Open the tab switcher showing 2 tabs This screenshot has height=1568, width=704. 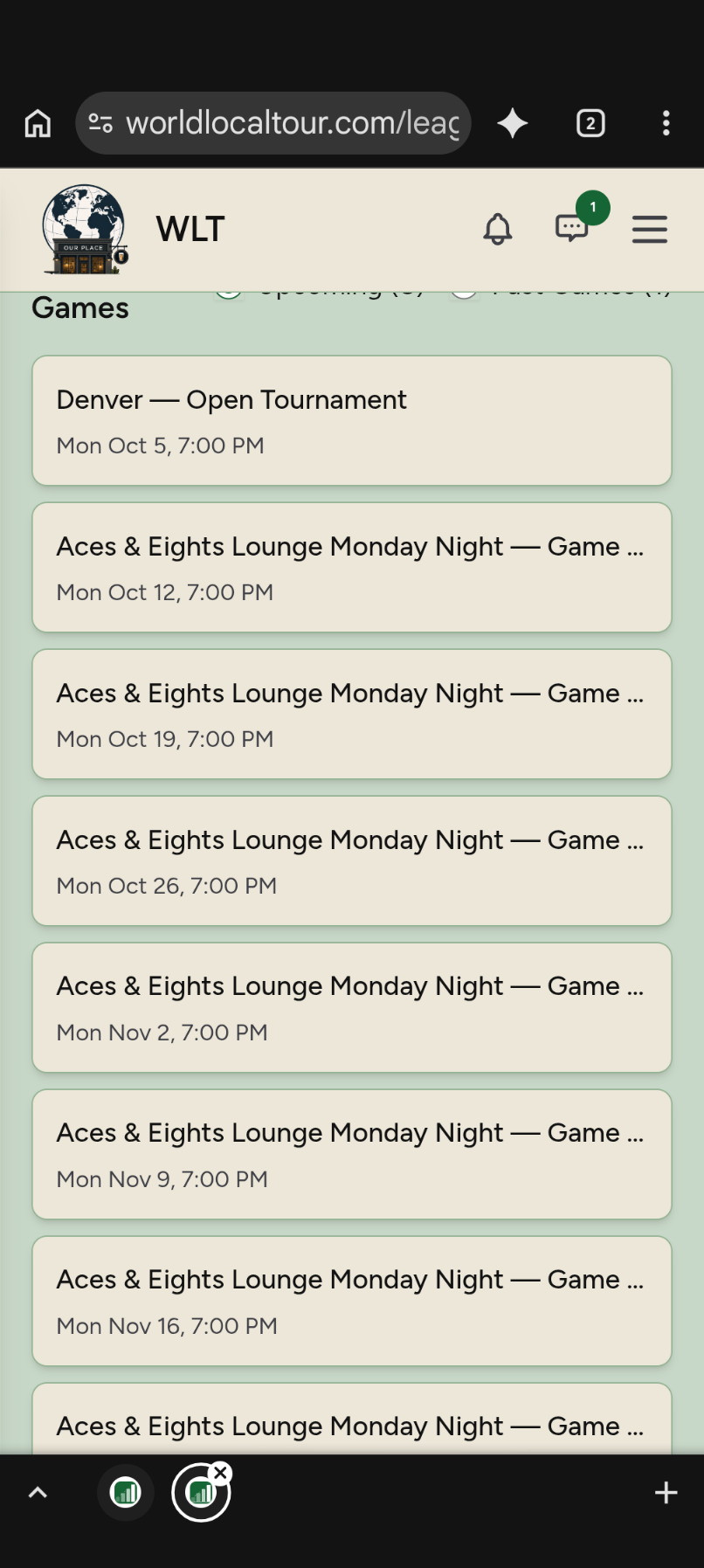pos(590,123)
